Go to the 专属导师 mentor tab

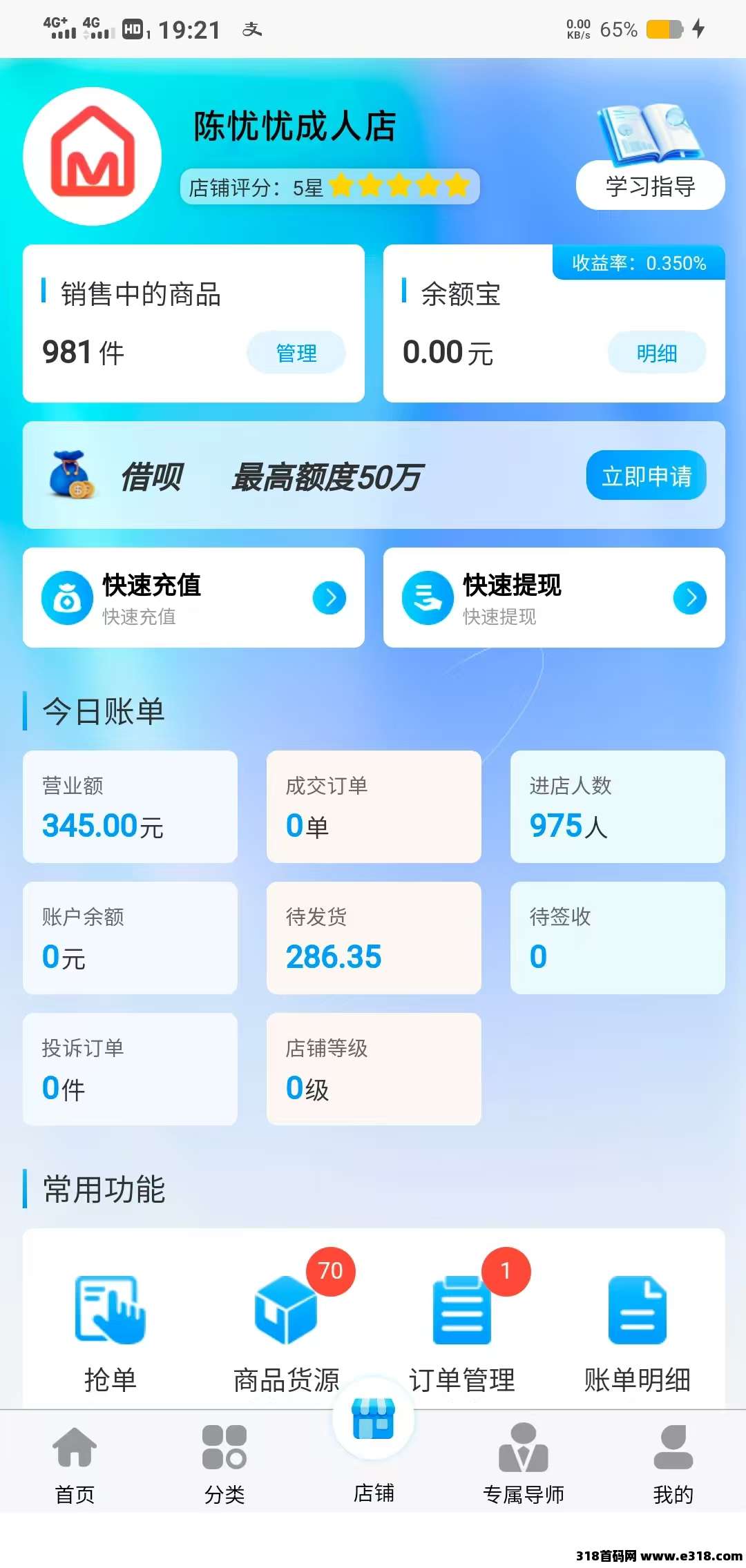523,1463
